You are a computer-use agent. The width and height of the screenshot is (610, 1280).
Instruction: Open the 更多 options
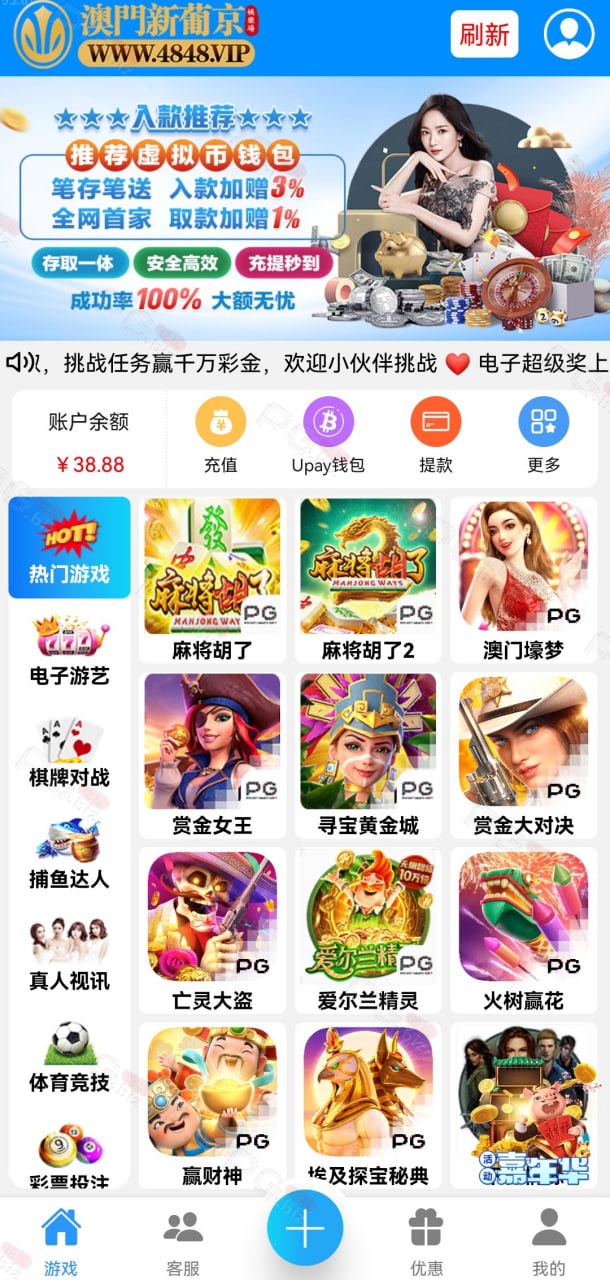(x=544, y=436)
